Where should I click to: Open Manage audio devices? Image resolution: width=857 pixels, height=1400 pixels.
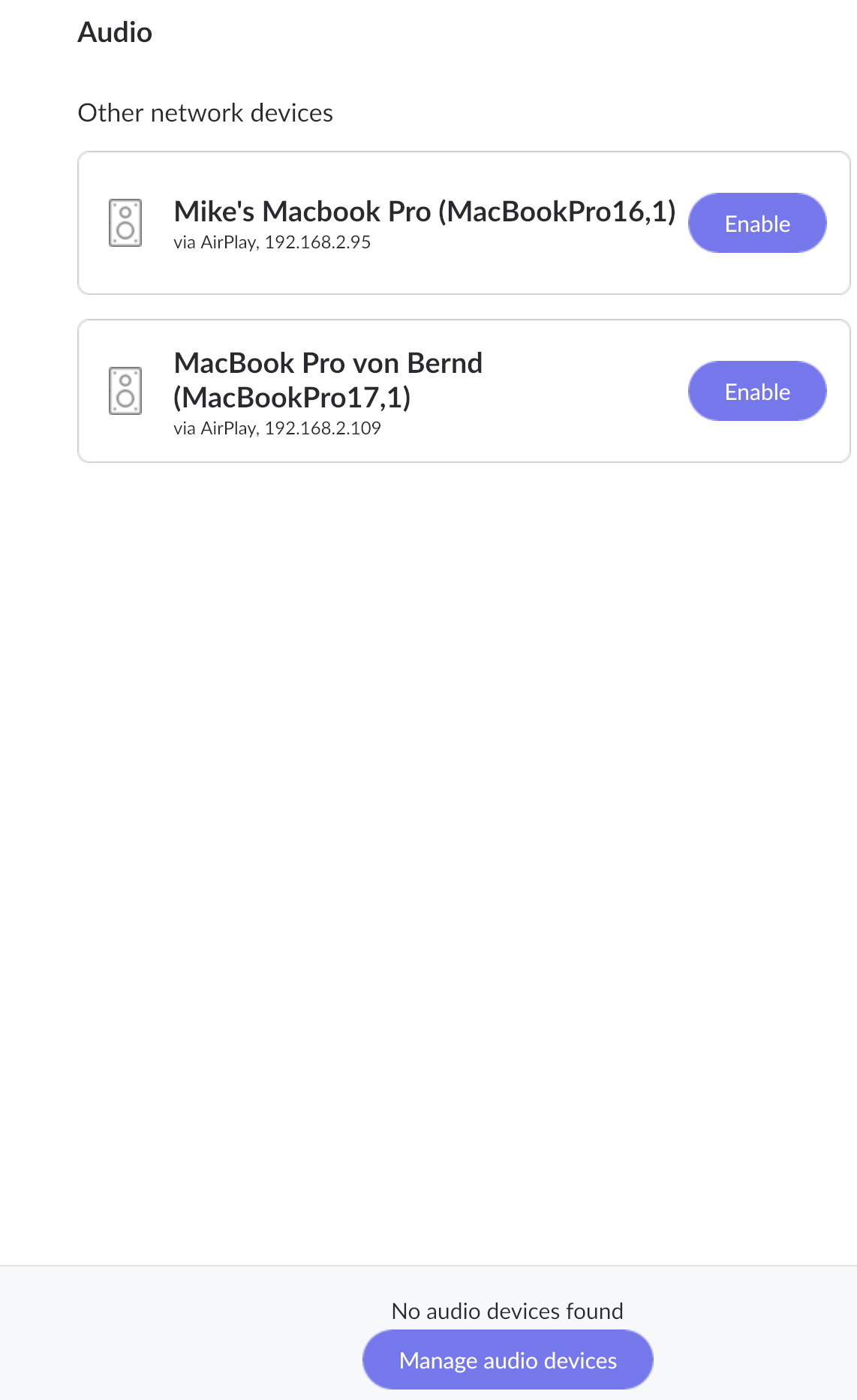point(508,1359)
